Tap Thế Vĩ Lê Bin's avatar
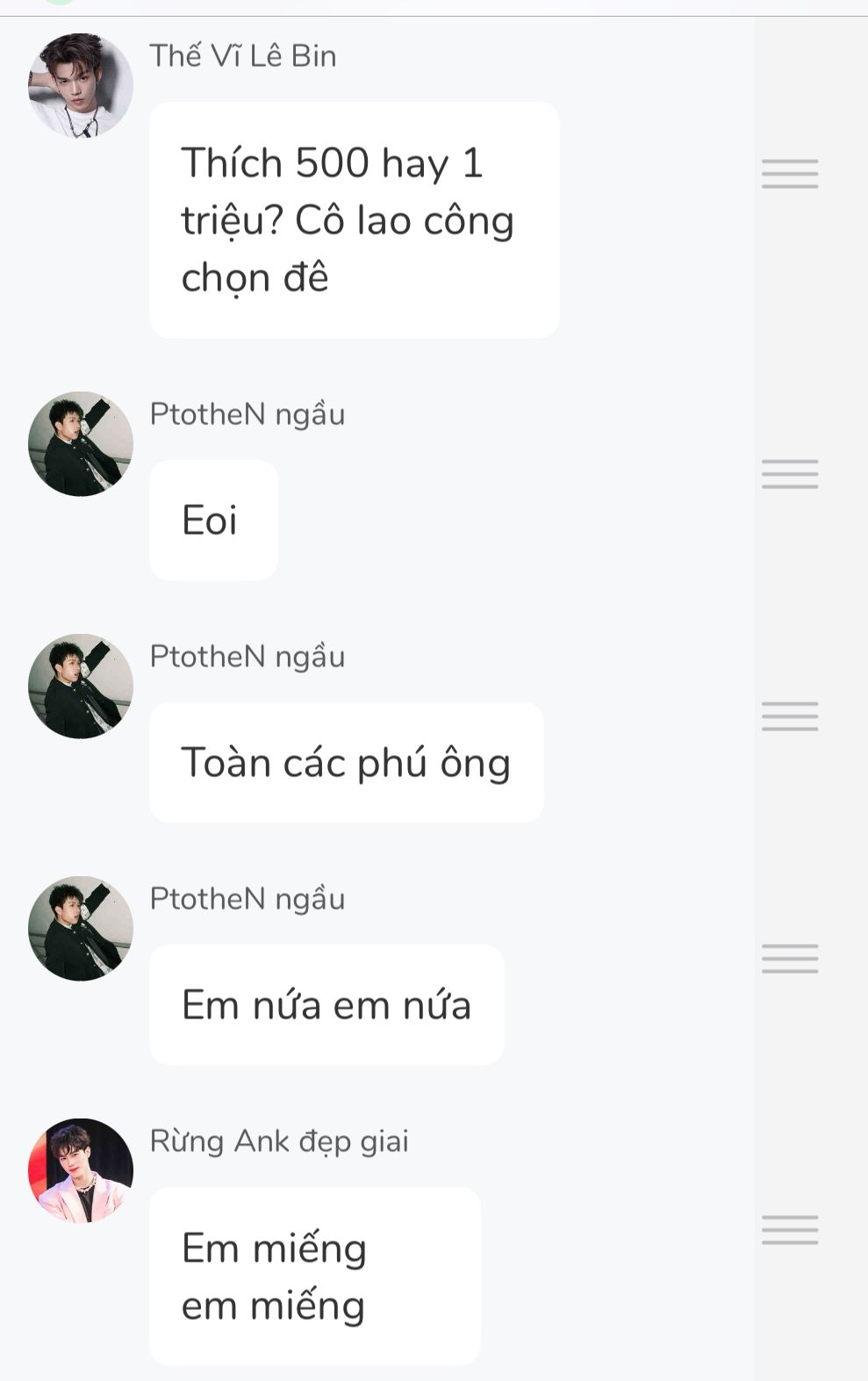The height and width of the screenshot is (1381, 868). tap(81, 86)
